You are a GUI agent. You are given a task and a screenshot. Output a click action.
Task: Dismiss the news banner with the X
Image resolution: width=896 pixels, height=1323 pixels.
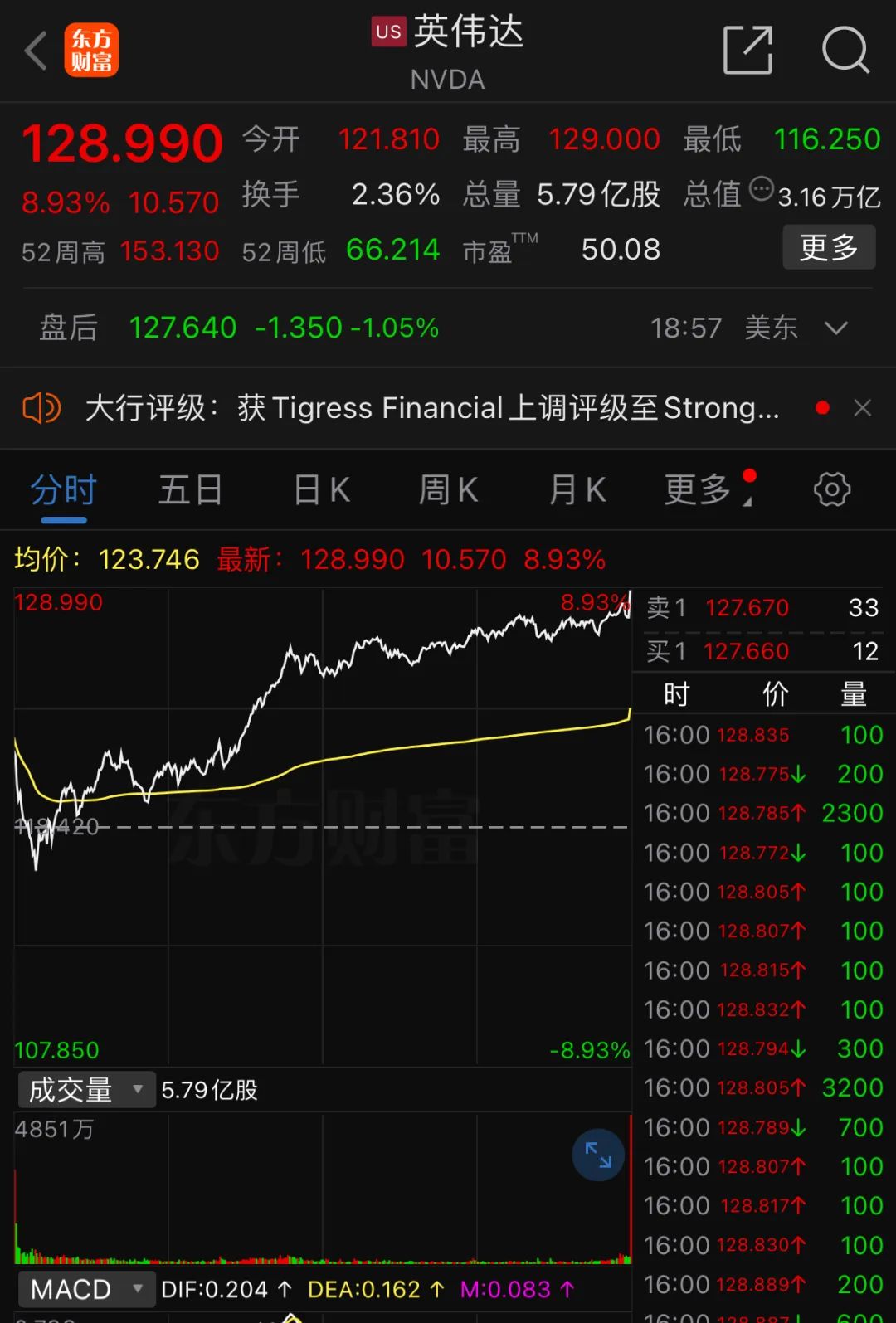(862, 408)
